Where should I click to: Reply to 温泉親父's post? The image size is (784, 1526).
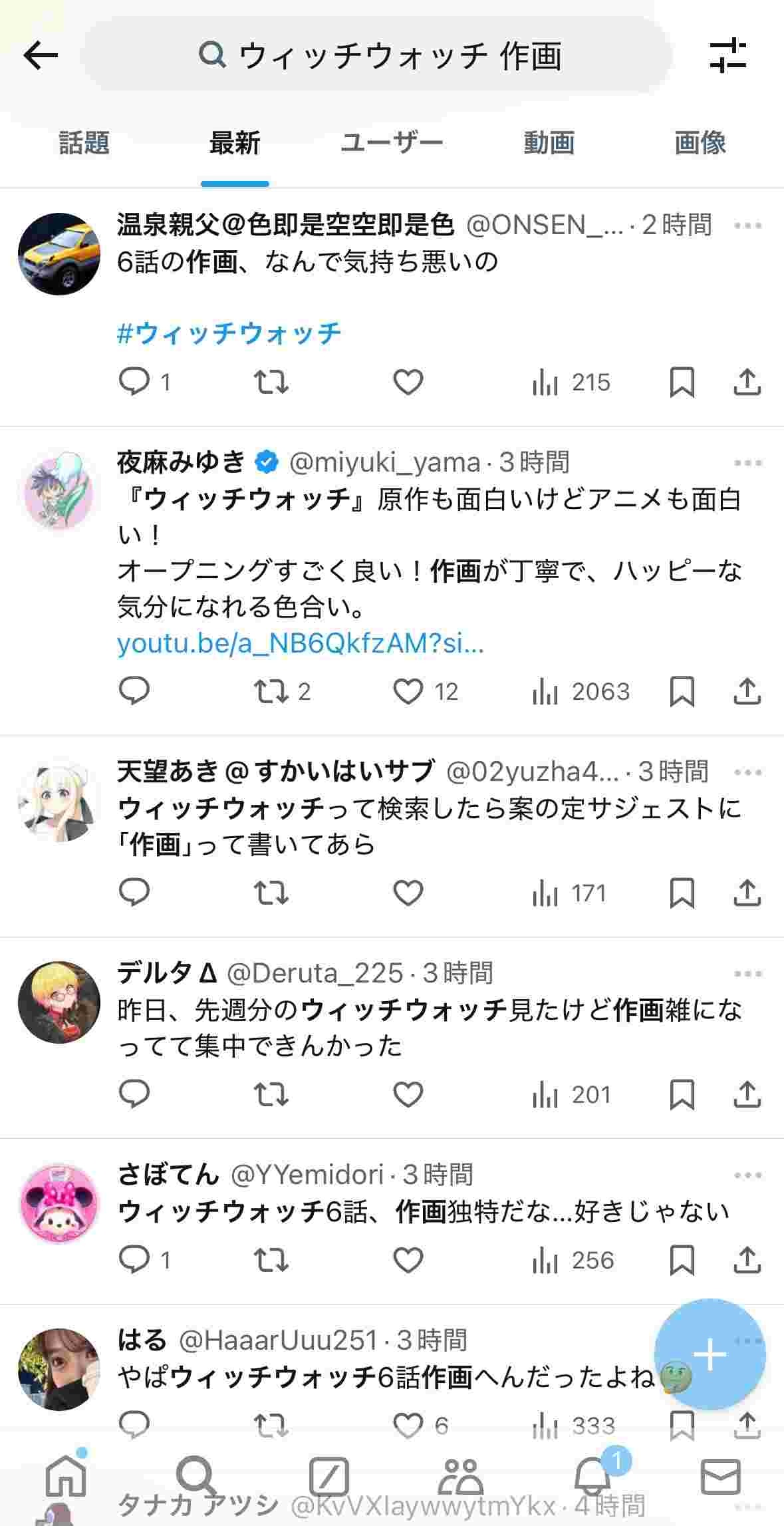pyautogui.click(x=134, y=382)
